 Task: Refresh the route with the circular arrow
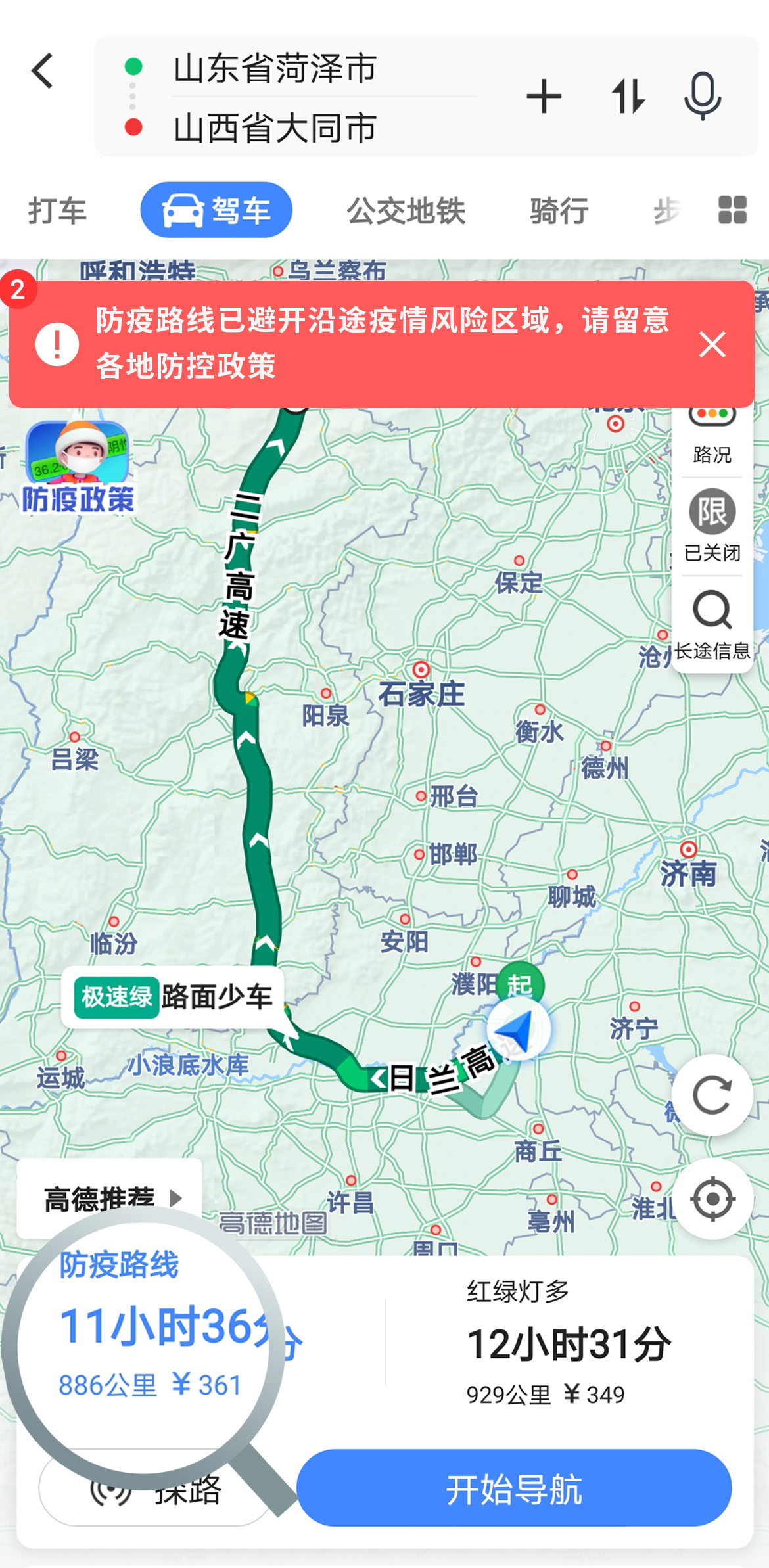point(712,1095)
